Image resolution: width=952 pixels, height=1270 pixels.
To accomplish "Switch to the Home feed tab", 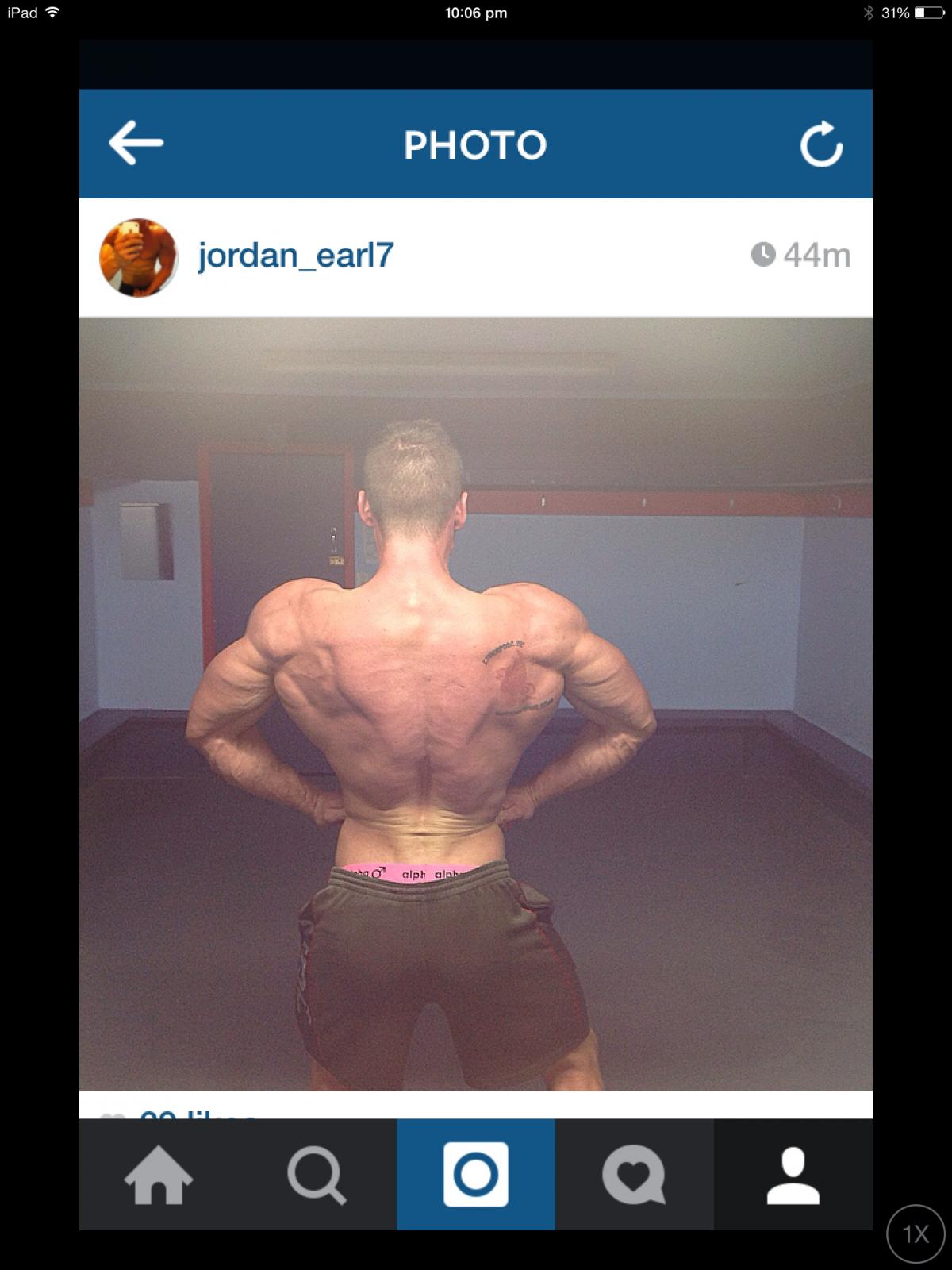I will (x=159, y=1175).
